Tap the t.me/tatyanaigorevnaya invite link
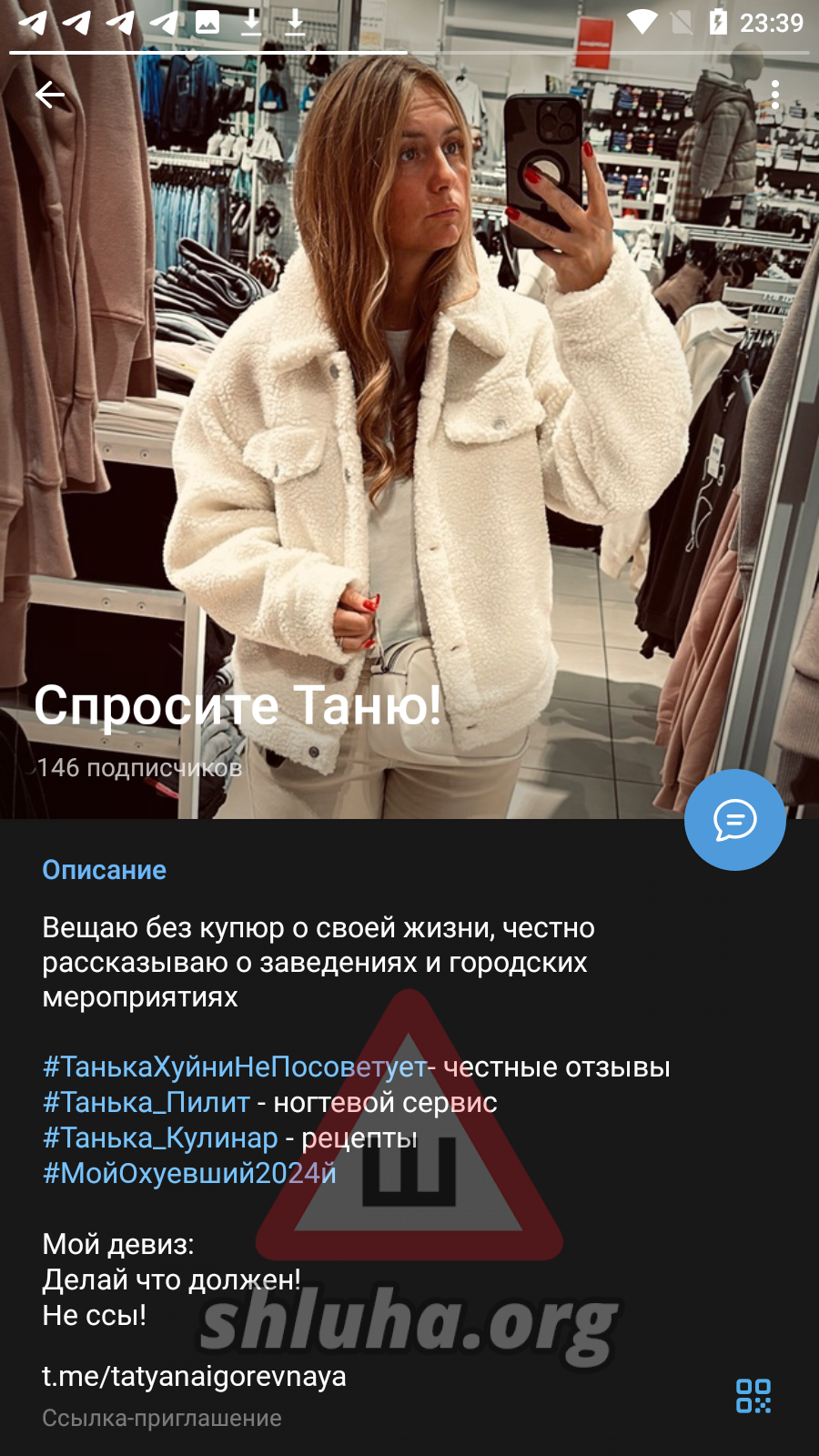Image resolution: width=819 pixels, height=1456 pixels. pyautogui.click(x=194, y=1376)
